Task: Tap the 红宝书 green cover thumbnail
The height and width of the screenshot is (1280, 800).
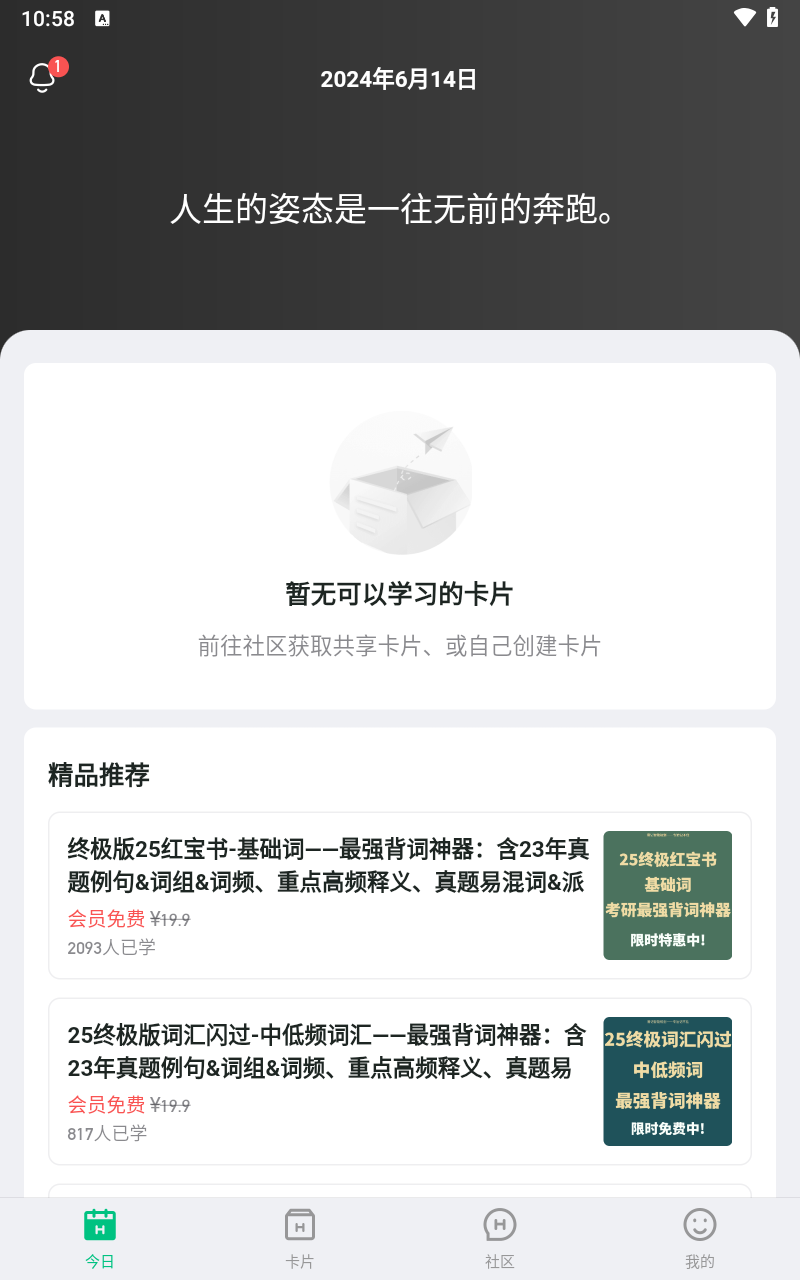Action: (x=667, y=895)
